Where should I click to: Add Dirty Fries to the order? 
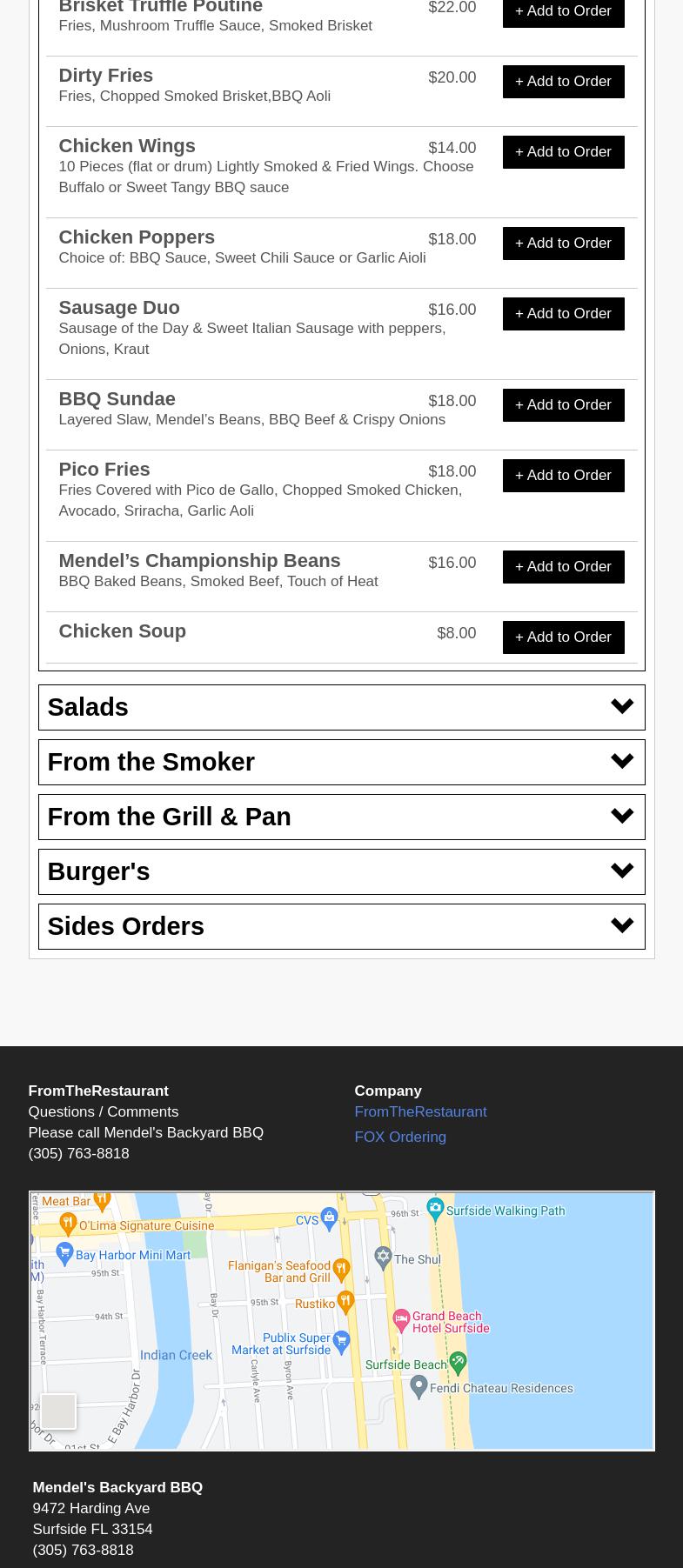tap(563, 82)
